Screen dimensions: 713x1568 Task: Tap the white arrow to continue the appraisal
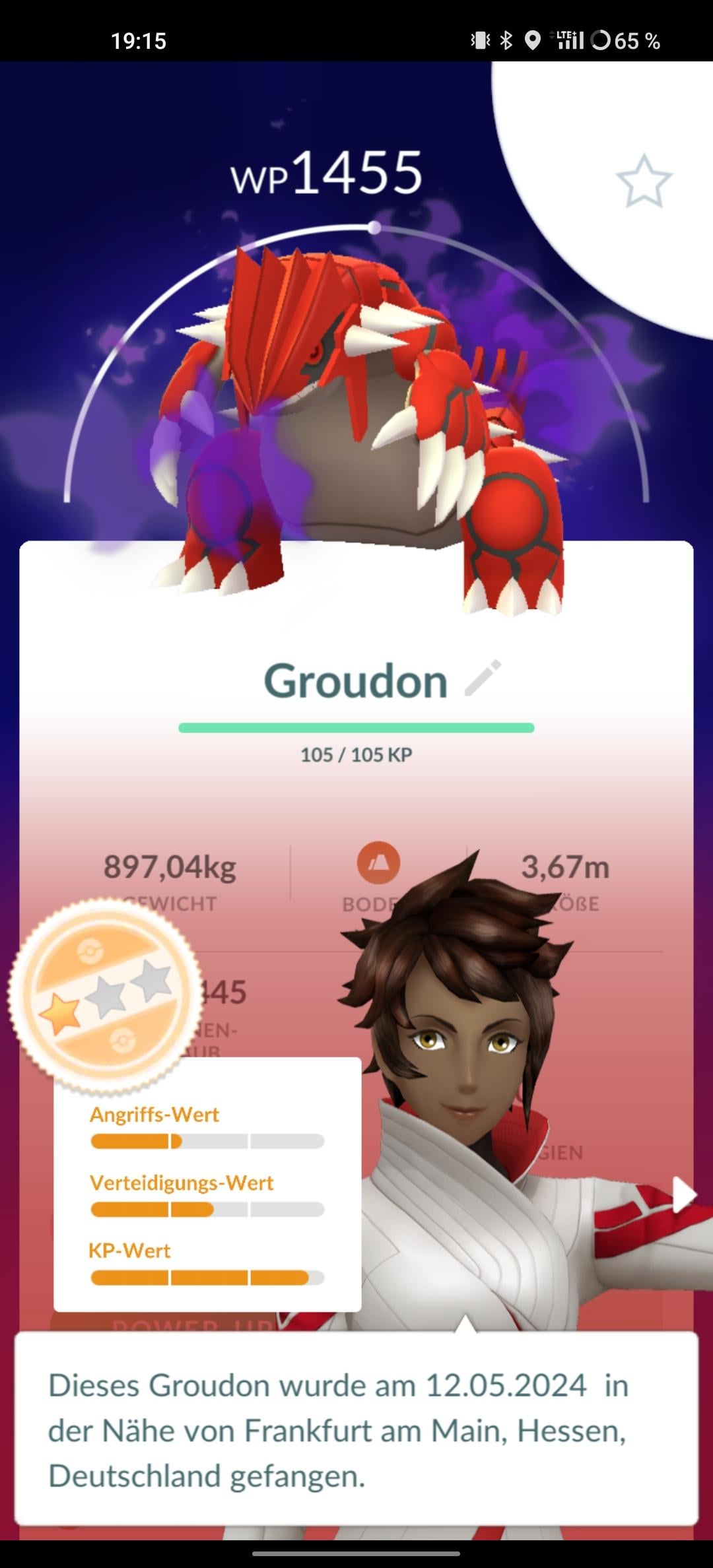click(683, 1194)
